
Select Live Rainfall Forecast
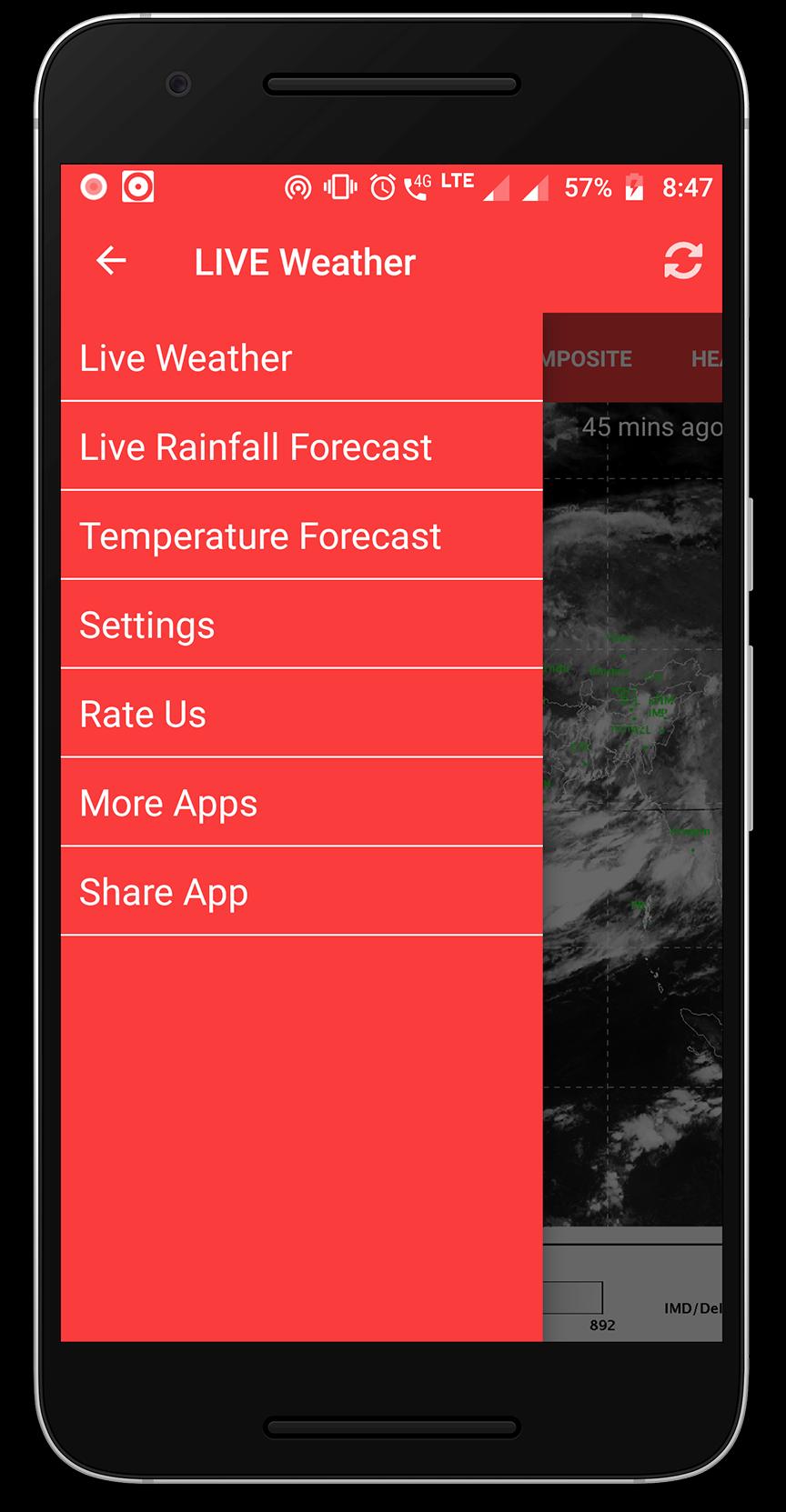[x=256, y=446]
